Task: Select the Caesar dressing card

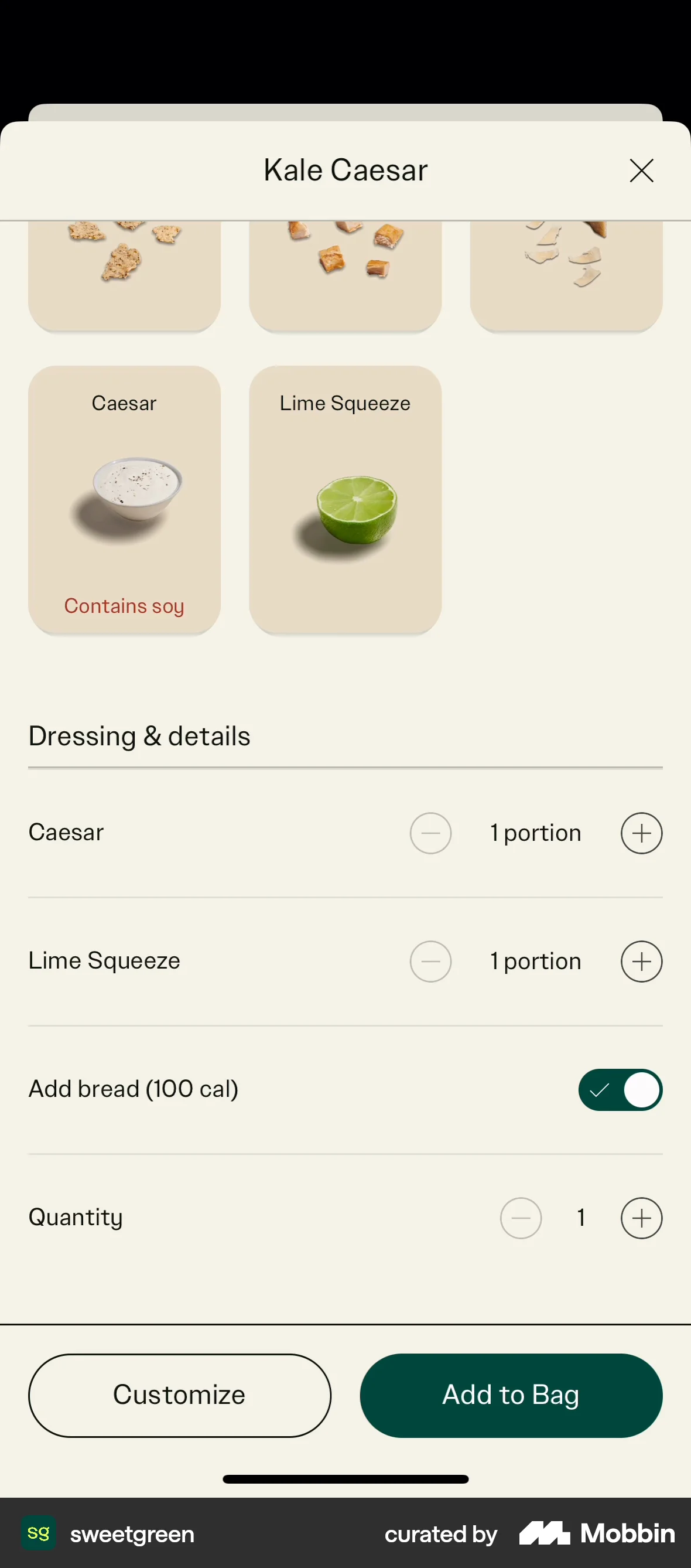Action: [x=124, y=500]
